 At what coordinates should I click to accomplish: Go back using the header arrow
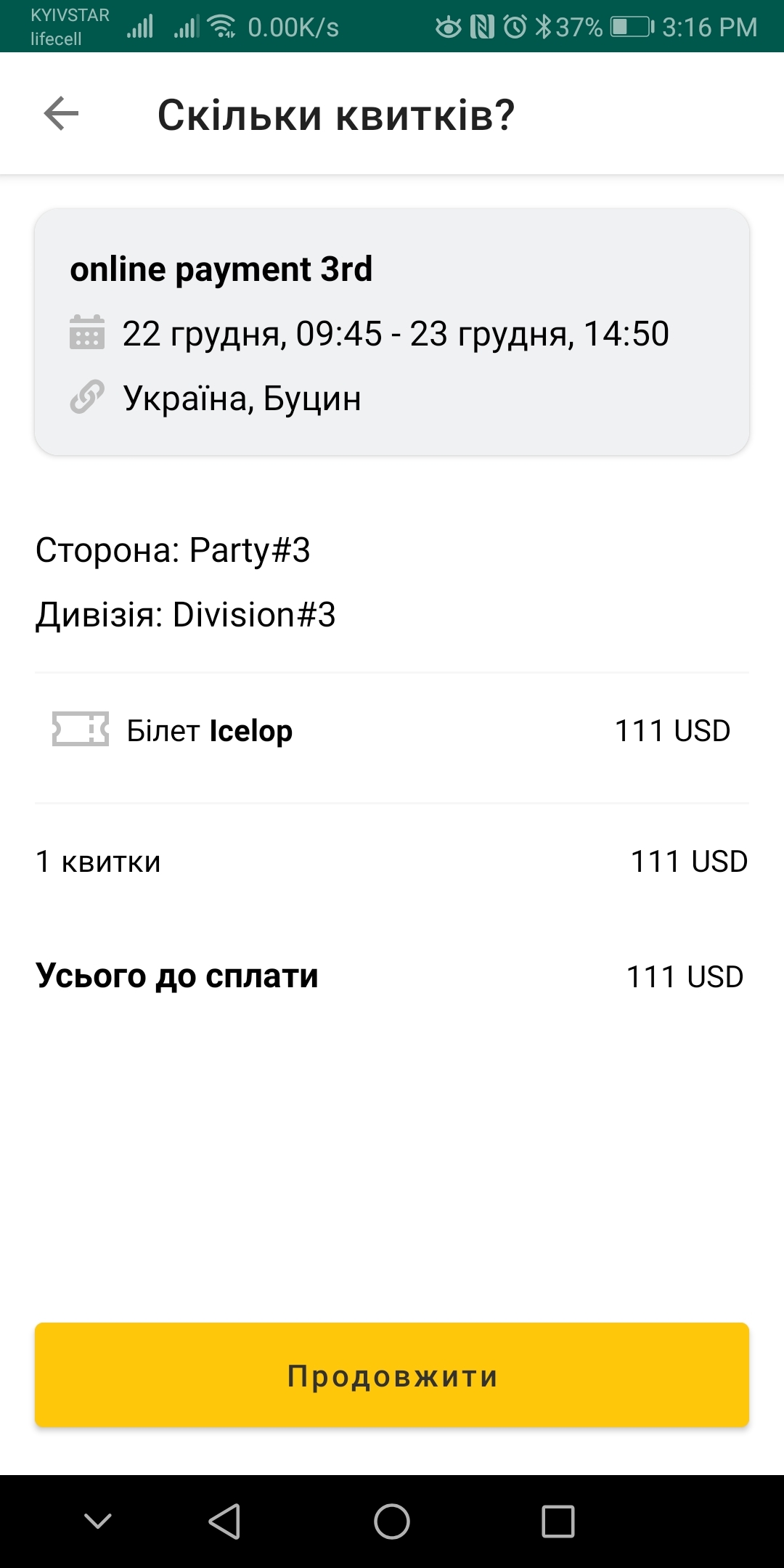click(x=61, y=114)
